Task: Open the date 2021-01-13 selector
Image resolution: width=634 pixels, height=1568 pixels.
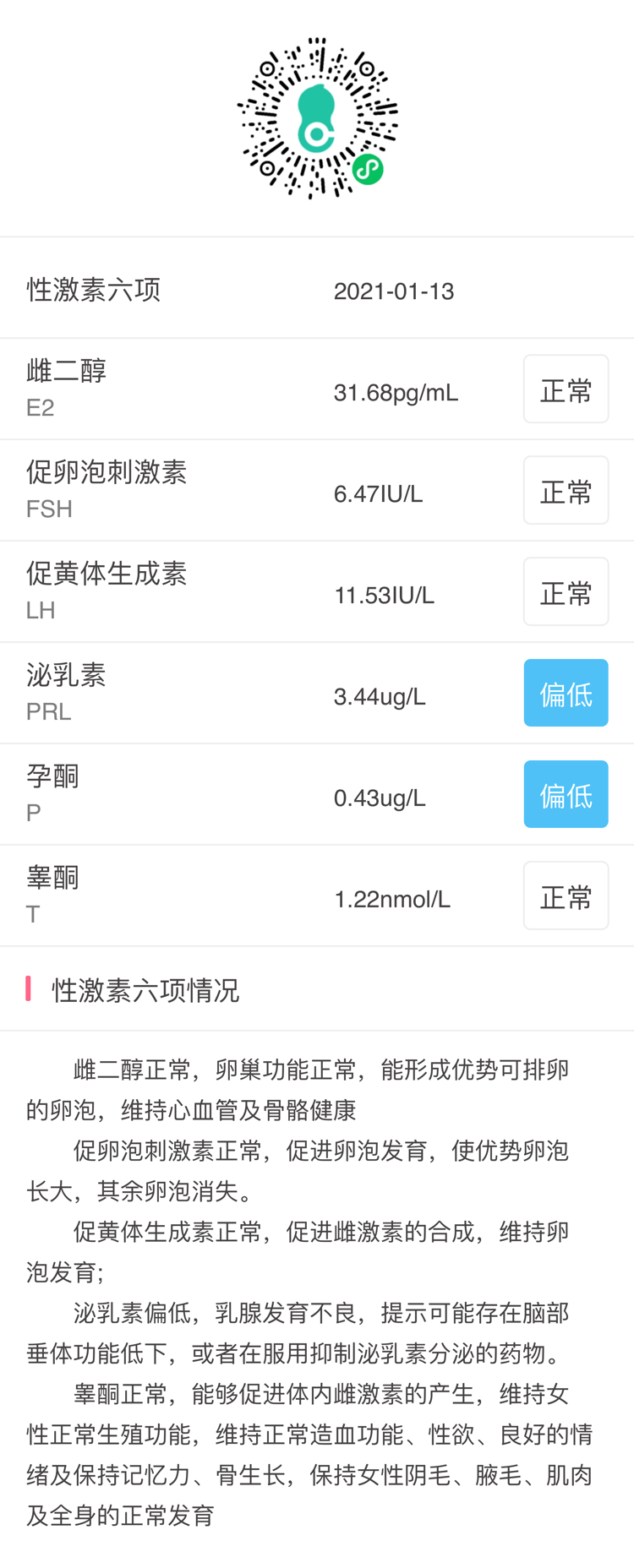Action: (395, 291)
